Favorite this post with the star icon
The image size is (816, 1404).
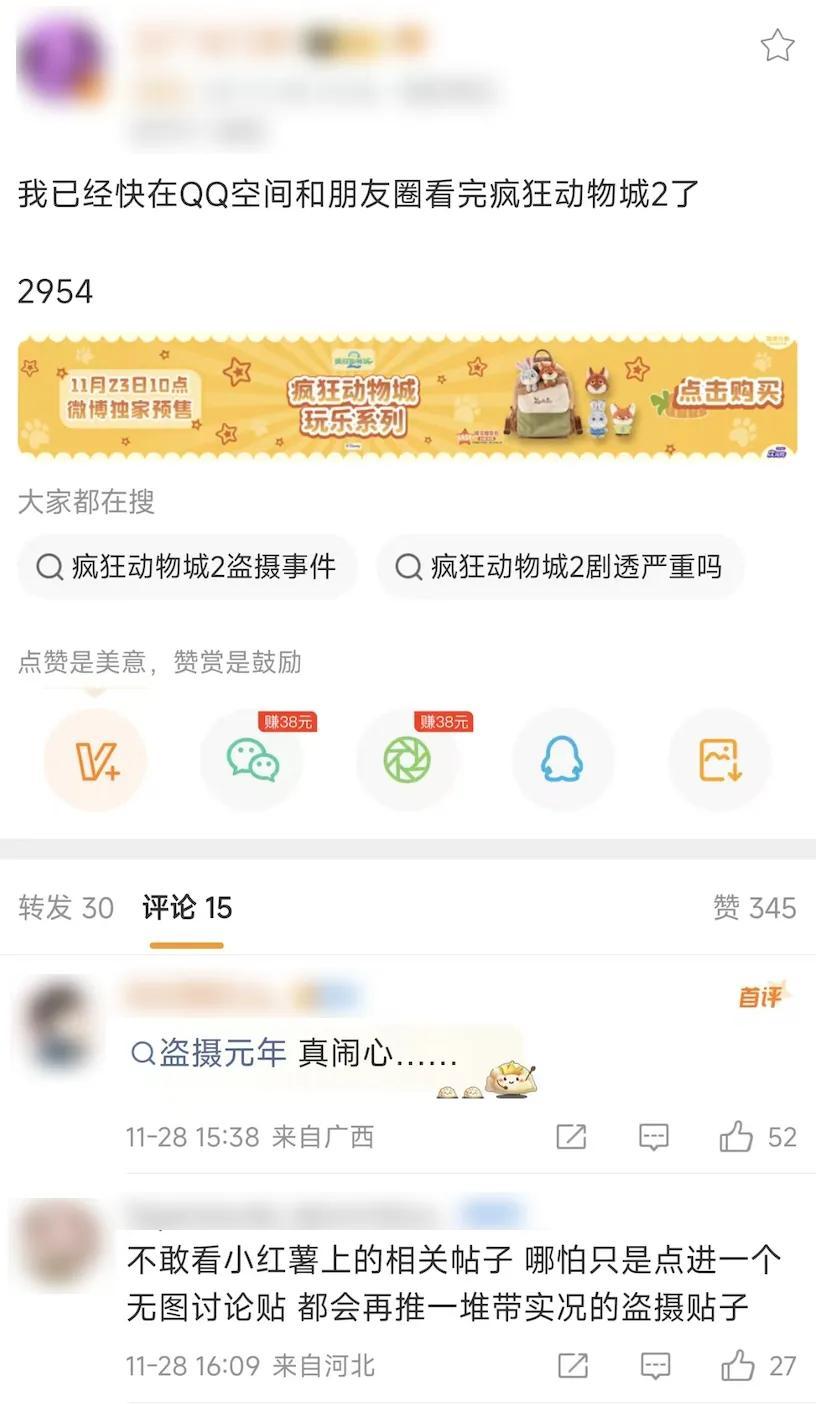[x=777, y=46]
